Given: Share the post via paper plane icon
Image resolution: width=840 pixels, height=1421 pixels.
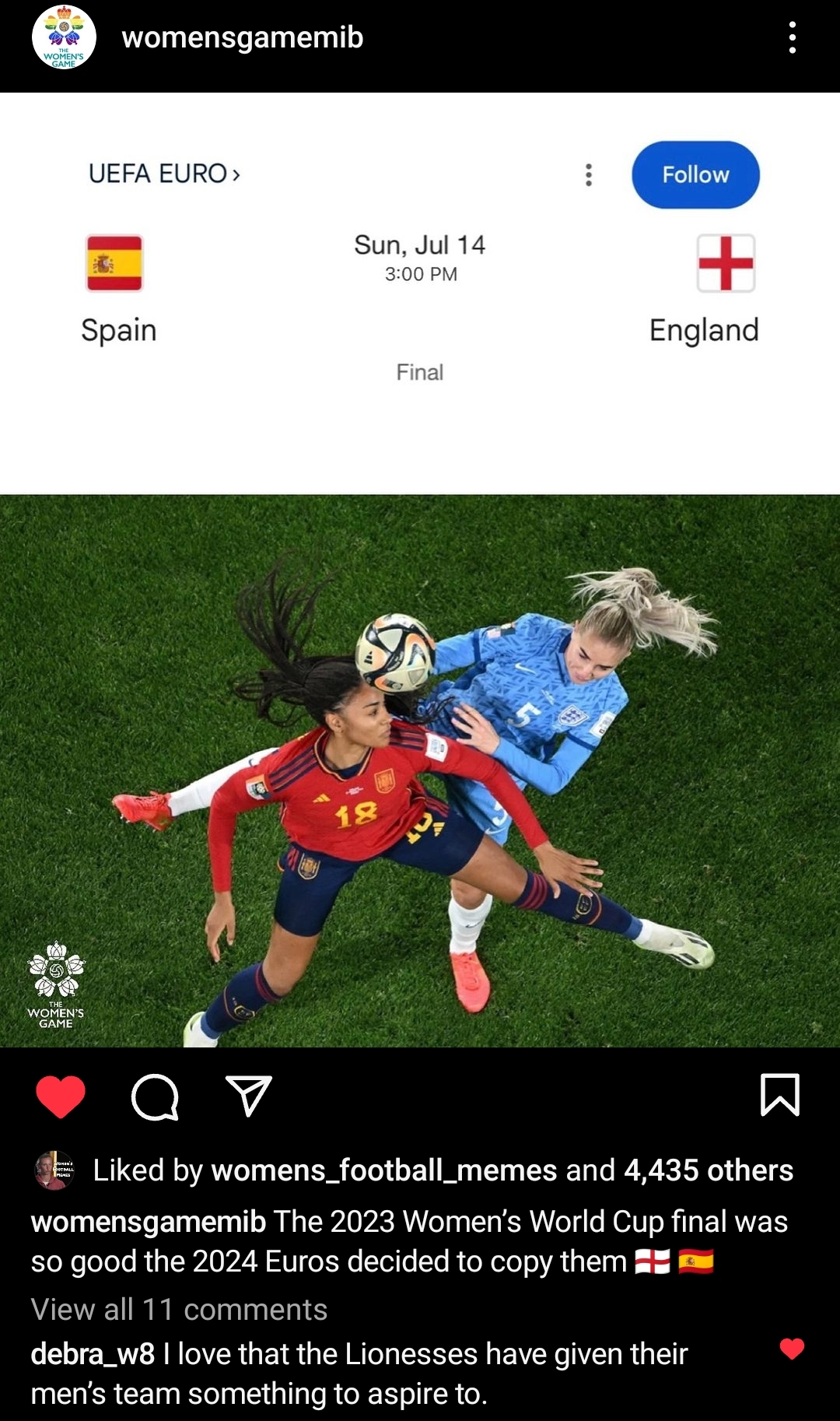Looking at the screenshot, I should (248, 1096).
